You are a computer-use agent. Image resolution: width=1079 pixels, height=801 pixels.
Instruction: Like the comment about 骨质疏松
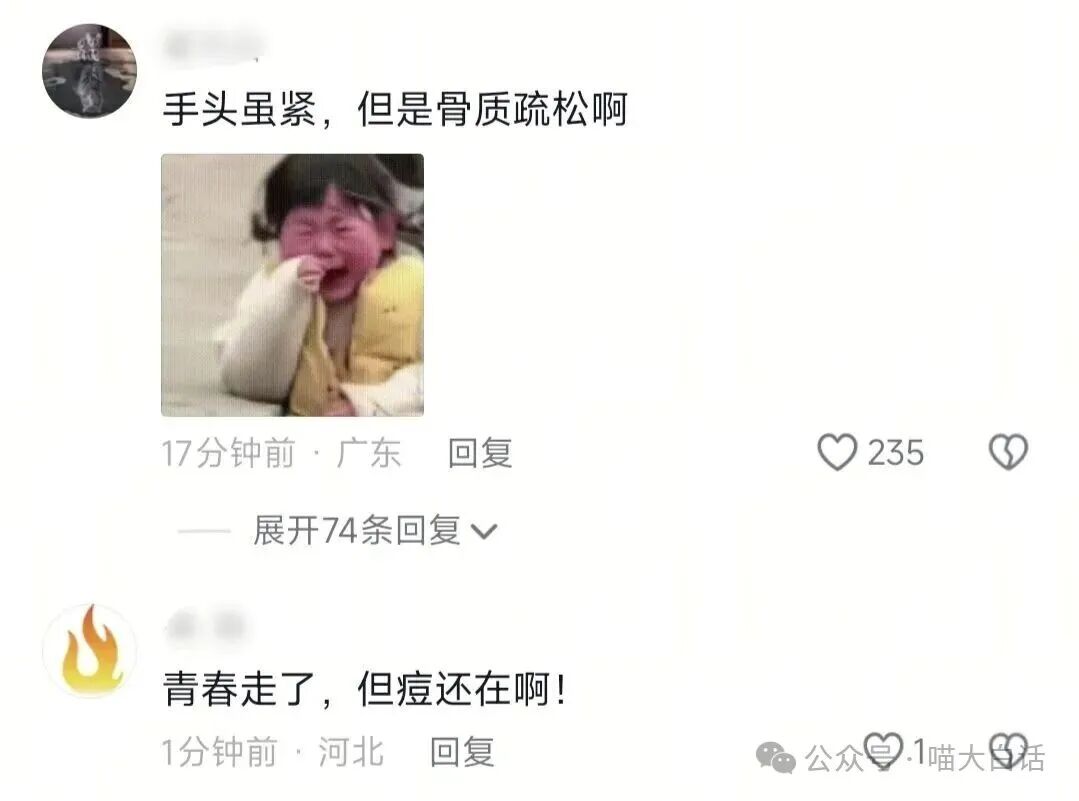(838, 453)
